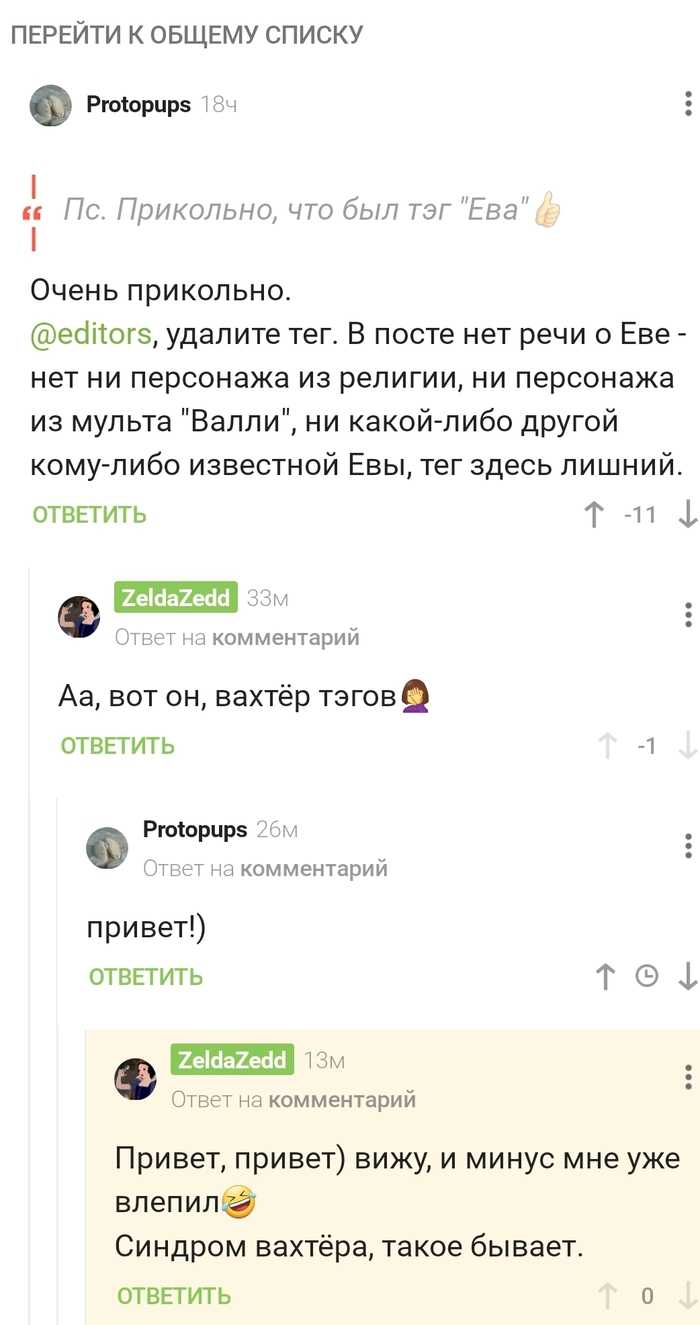Open Protopups' profile from the 26м comment
The width and height of the screenshot is (700, 1325).
194,829
